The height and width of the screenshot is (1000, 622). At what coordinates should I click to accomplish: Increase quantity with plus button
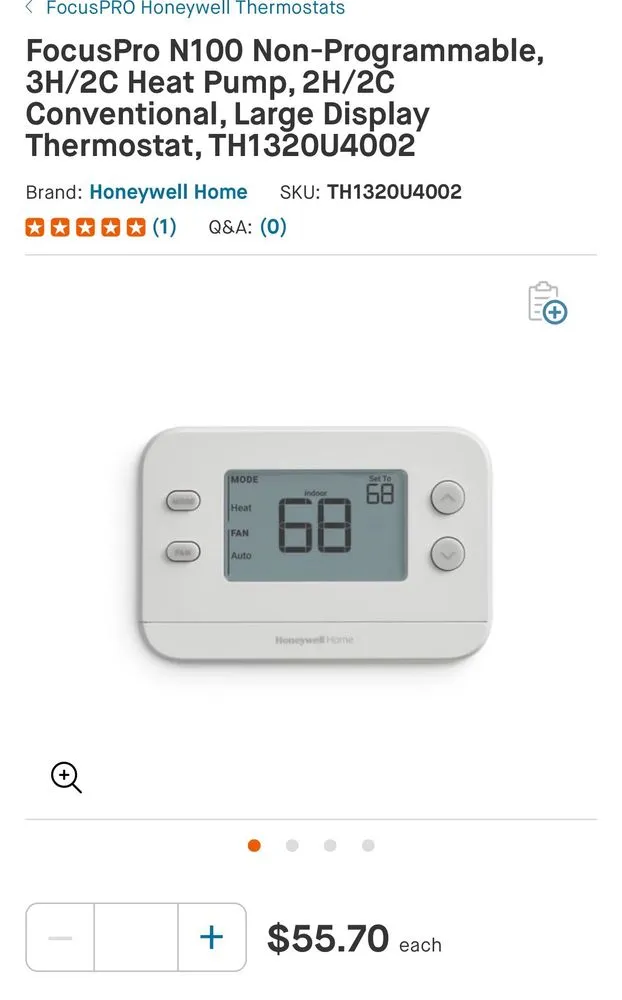click(x=212, y=938)
